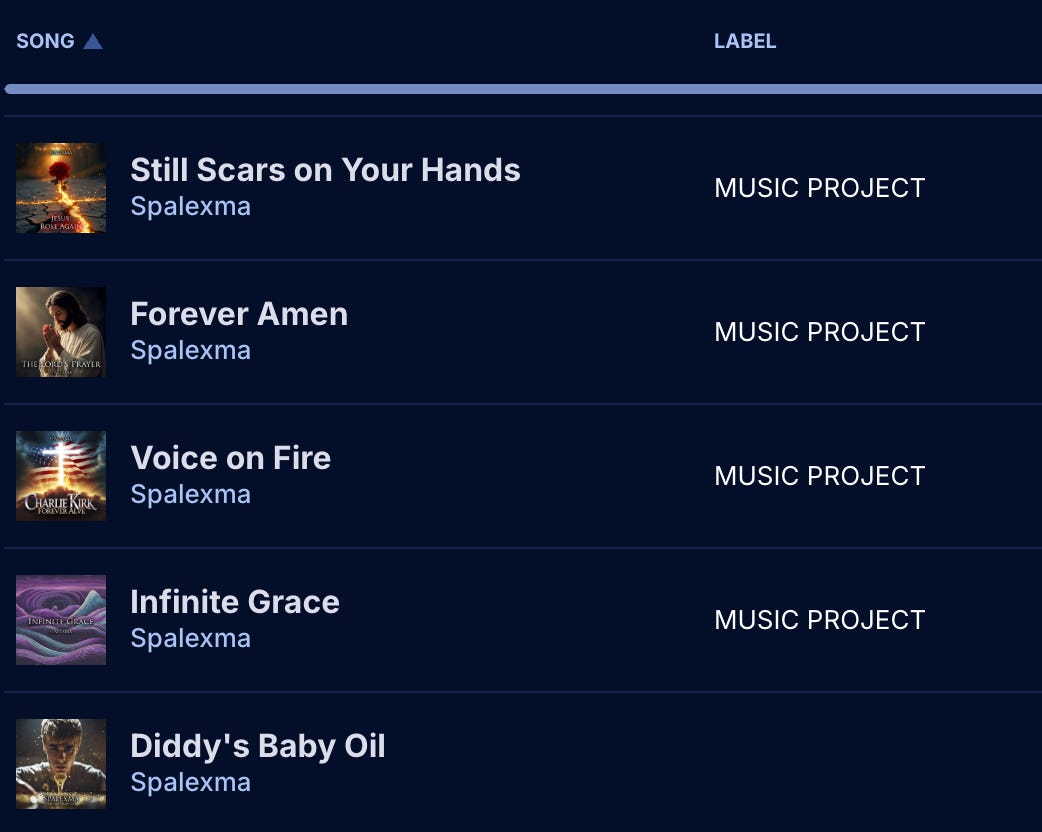
Task: Open the song Still Scars on Your Hands
Action: click(x=325, y=170)
